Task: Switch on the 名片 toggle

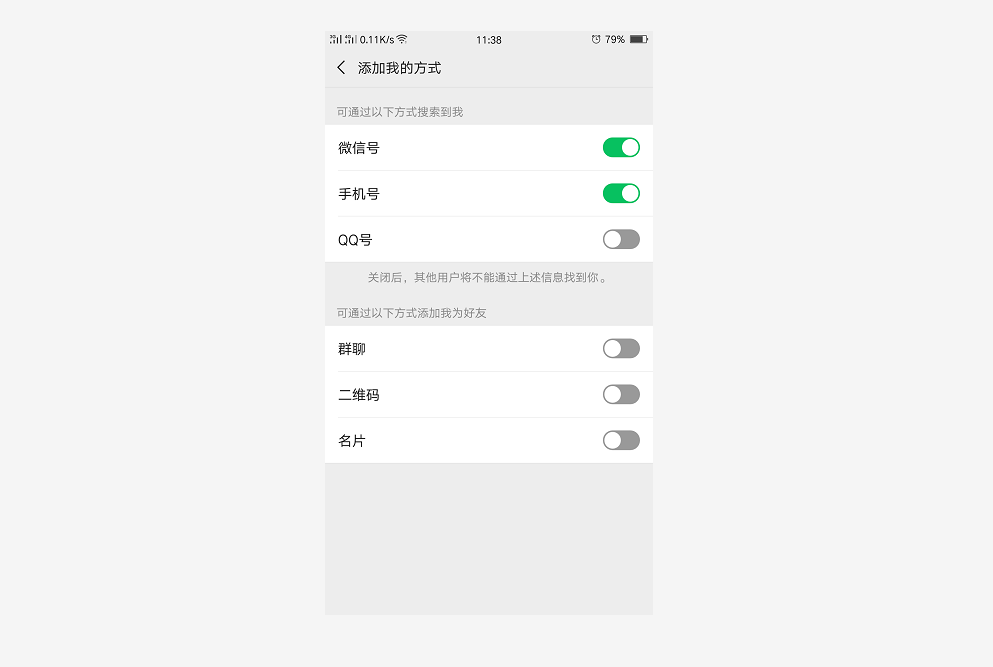Action: point(621,441)
